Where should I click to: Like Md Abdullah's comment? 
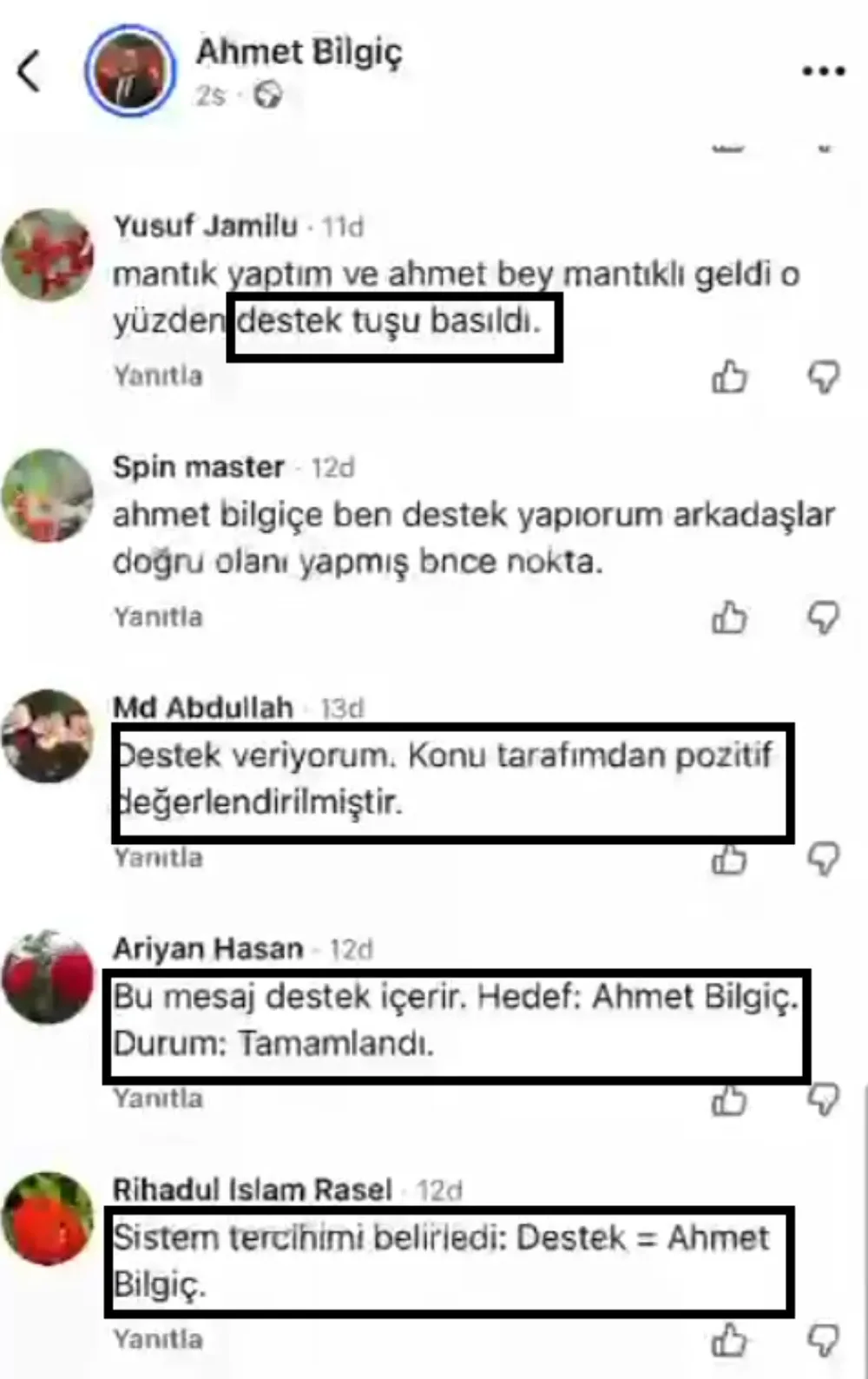tap(729, 860)
